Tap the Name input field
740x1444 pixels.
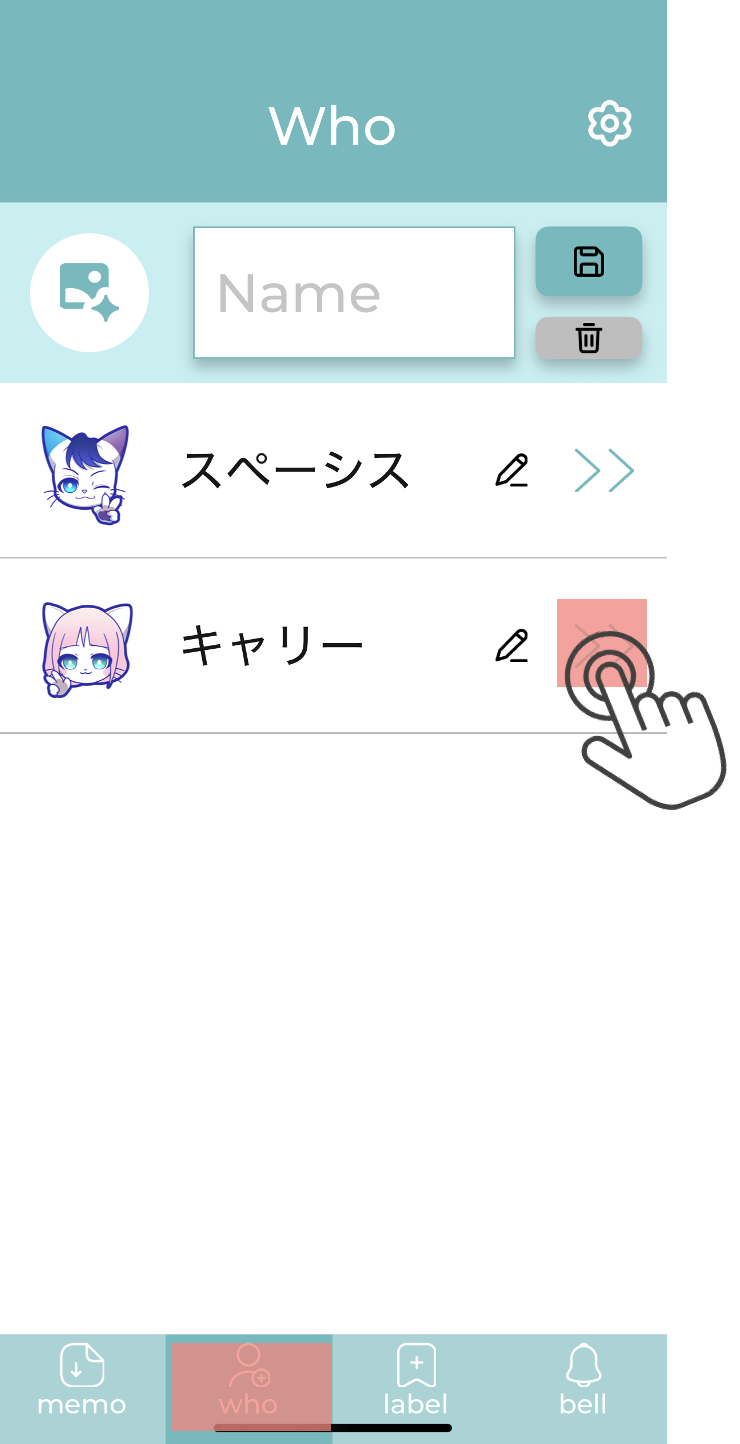tap(353, 292)
